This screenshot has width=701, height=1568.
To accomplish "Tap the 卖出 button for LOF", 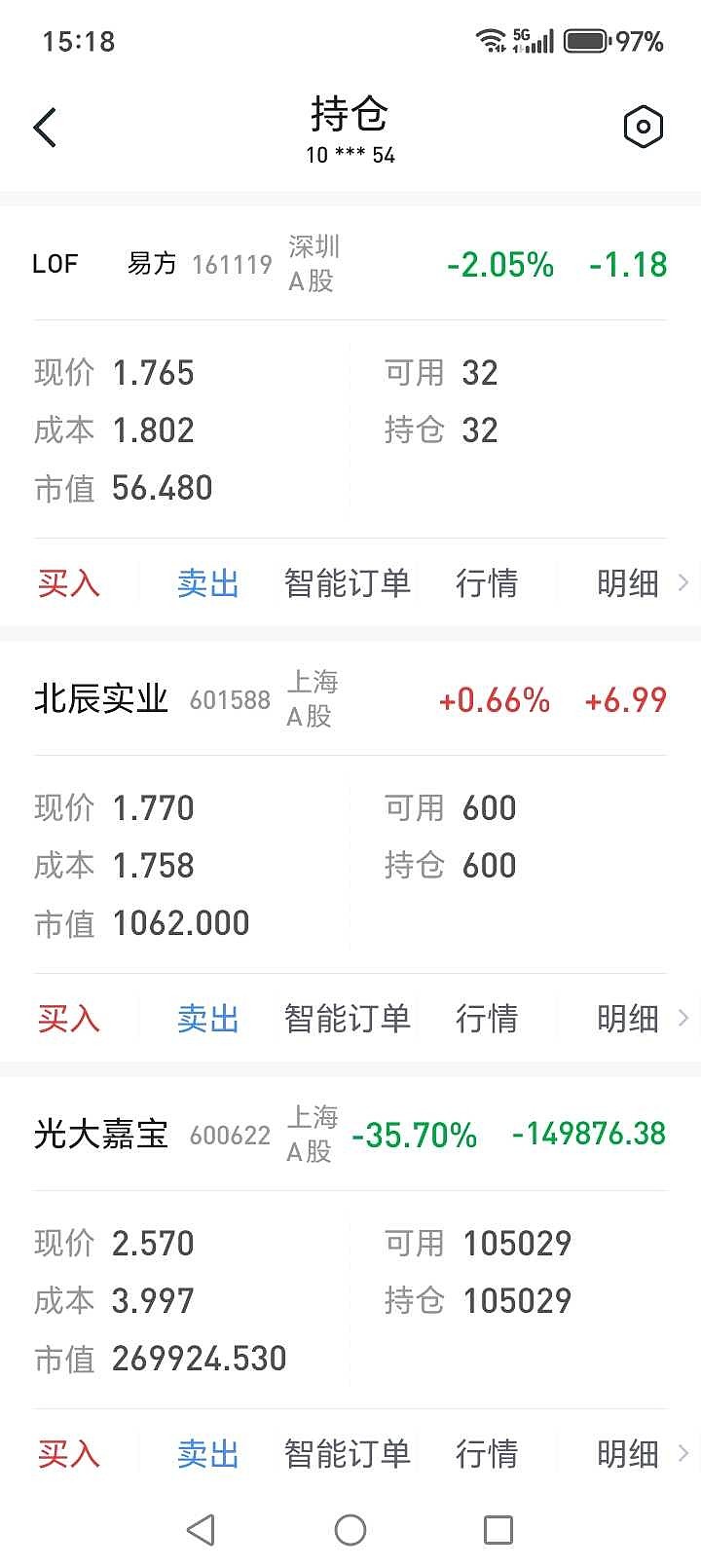I will (207, 582).
